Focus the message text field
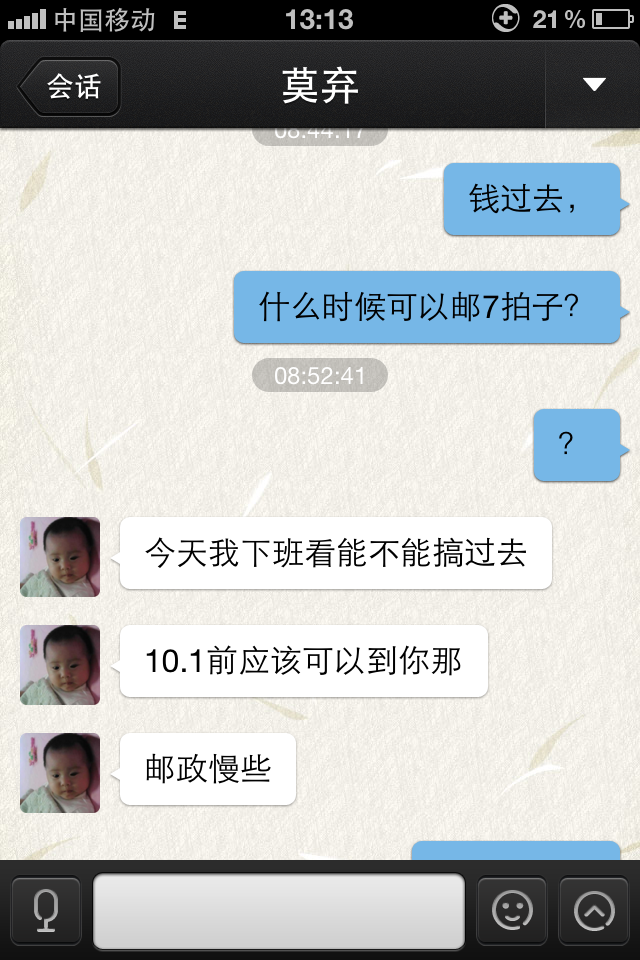This screenshot has width=640, height=960. point(279,911)
